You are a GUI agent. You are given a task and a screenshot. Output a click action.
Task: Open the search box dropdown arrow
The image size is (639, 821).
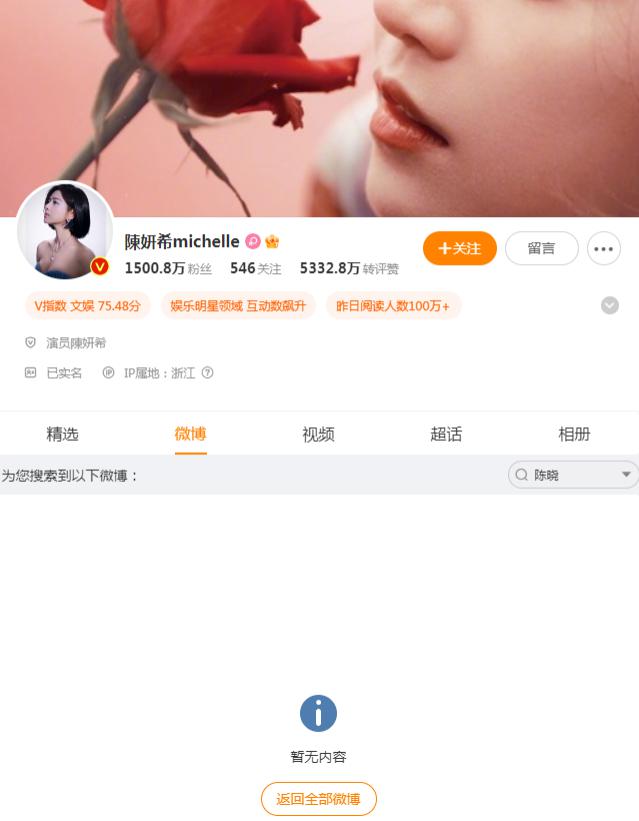click(x=626, y=475)
